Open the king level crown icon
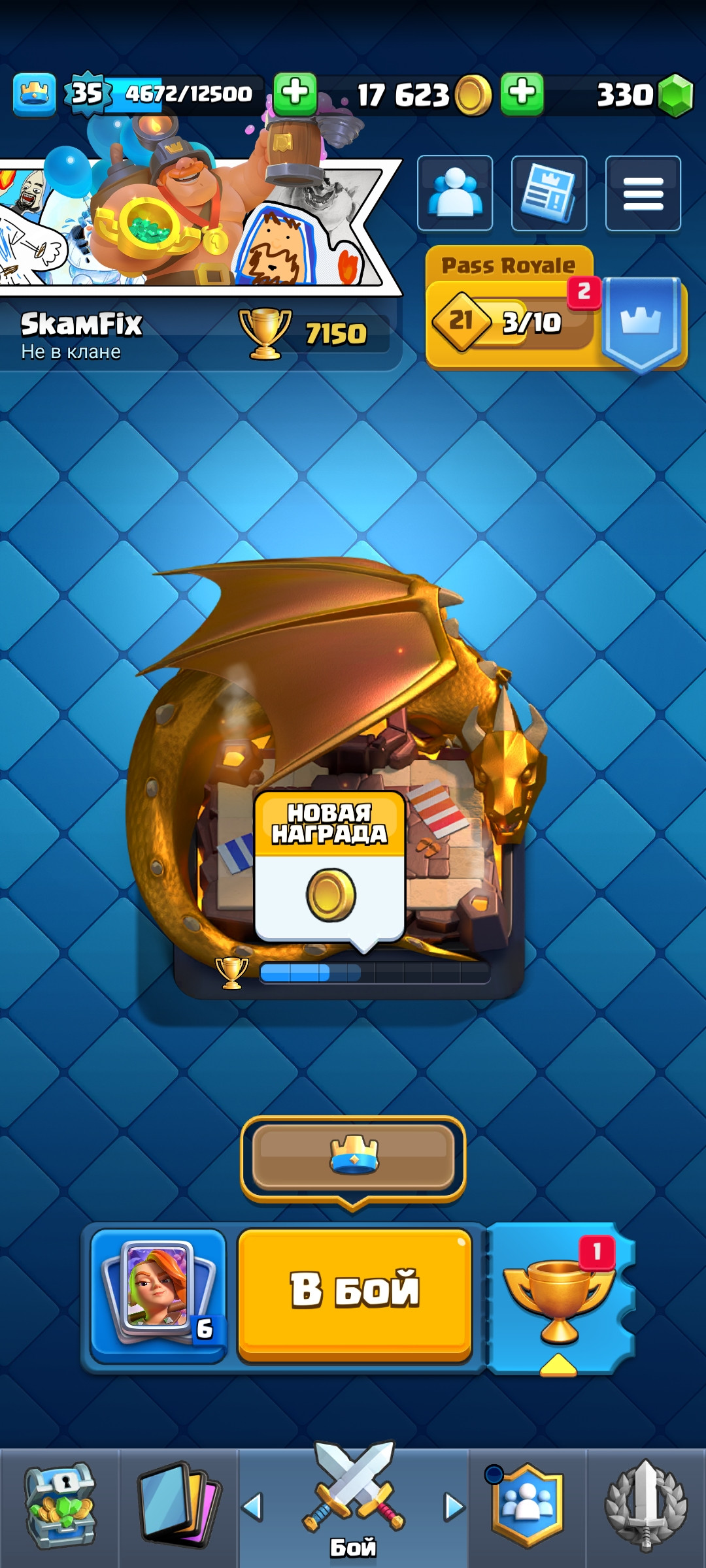 point(34,95)
